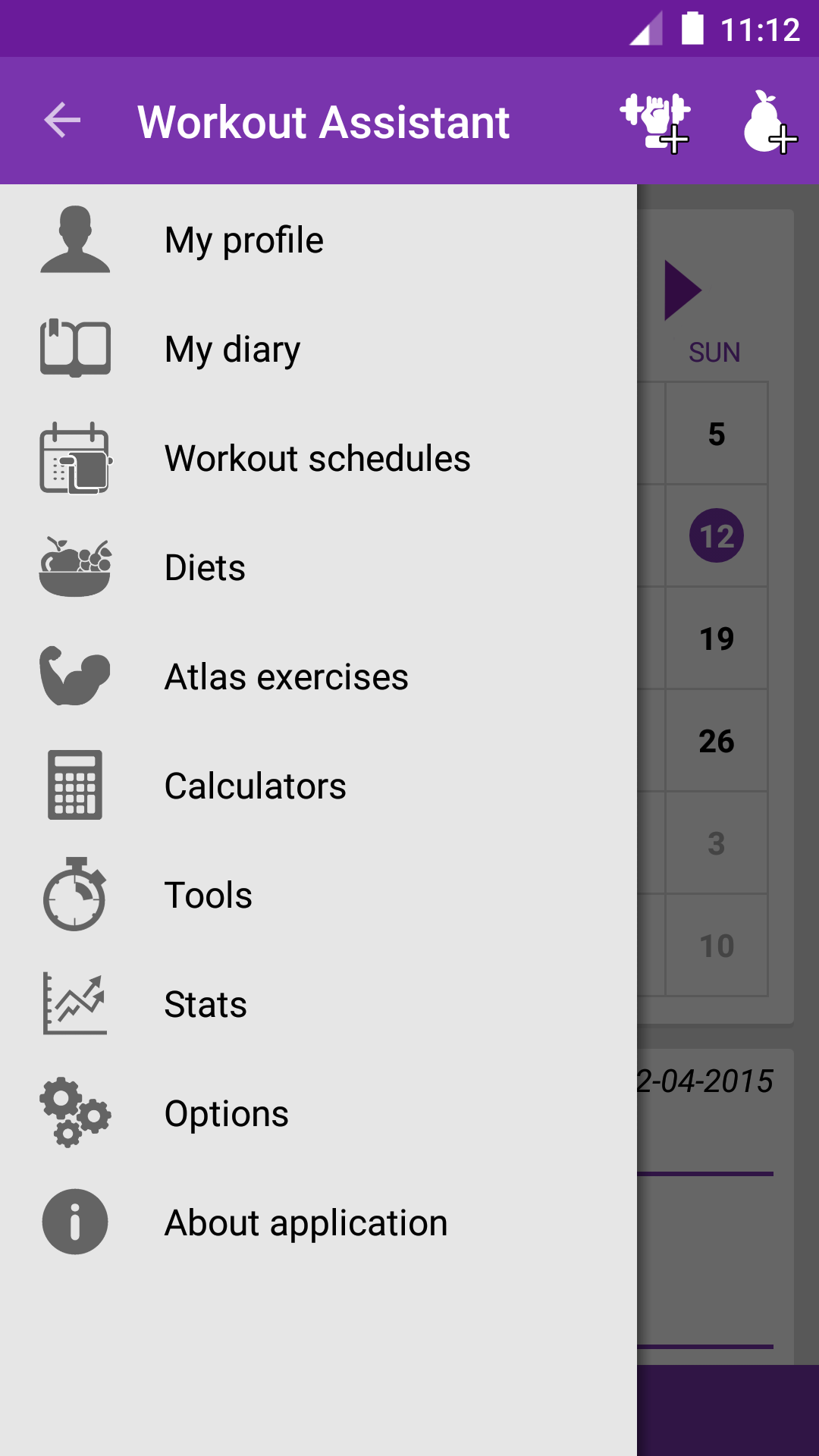
Task: Open Calculators via the calculator icon
Action: [x=74, y=785]
